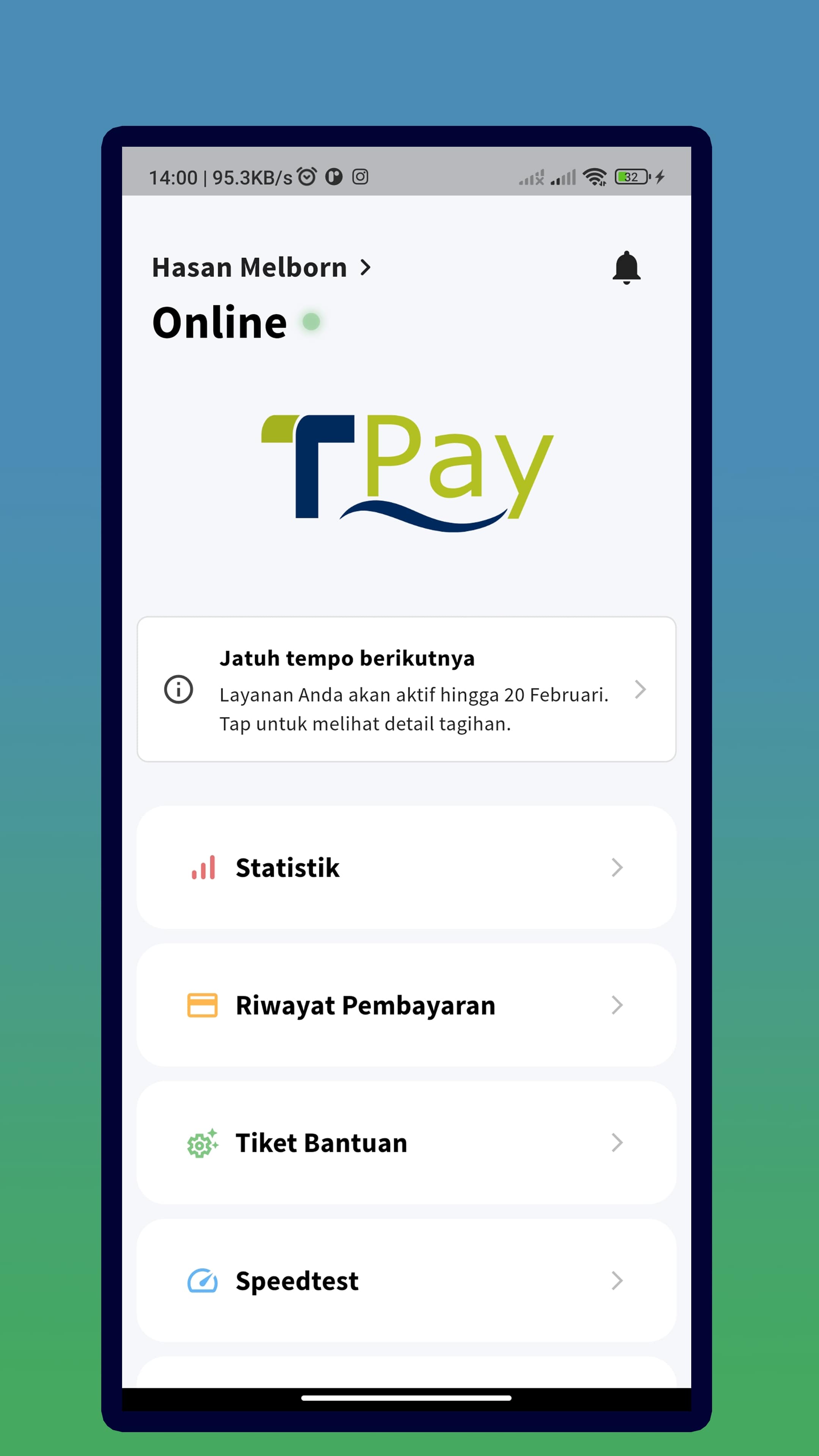
Task: Go to Riwayat Pembayaran
Action: (406, 1005)
